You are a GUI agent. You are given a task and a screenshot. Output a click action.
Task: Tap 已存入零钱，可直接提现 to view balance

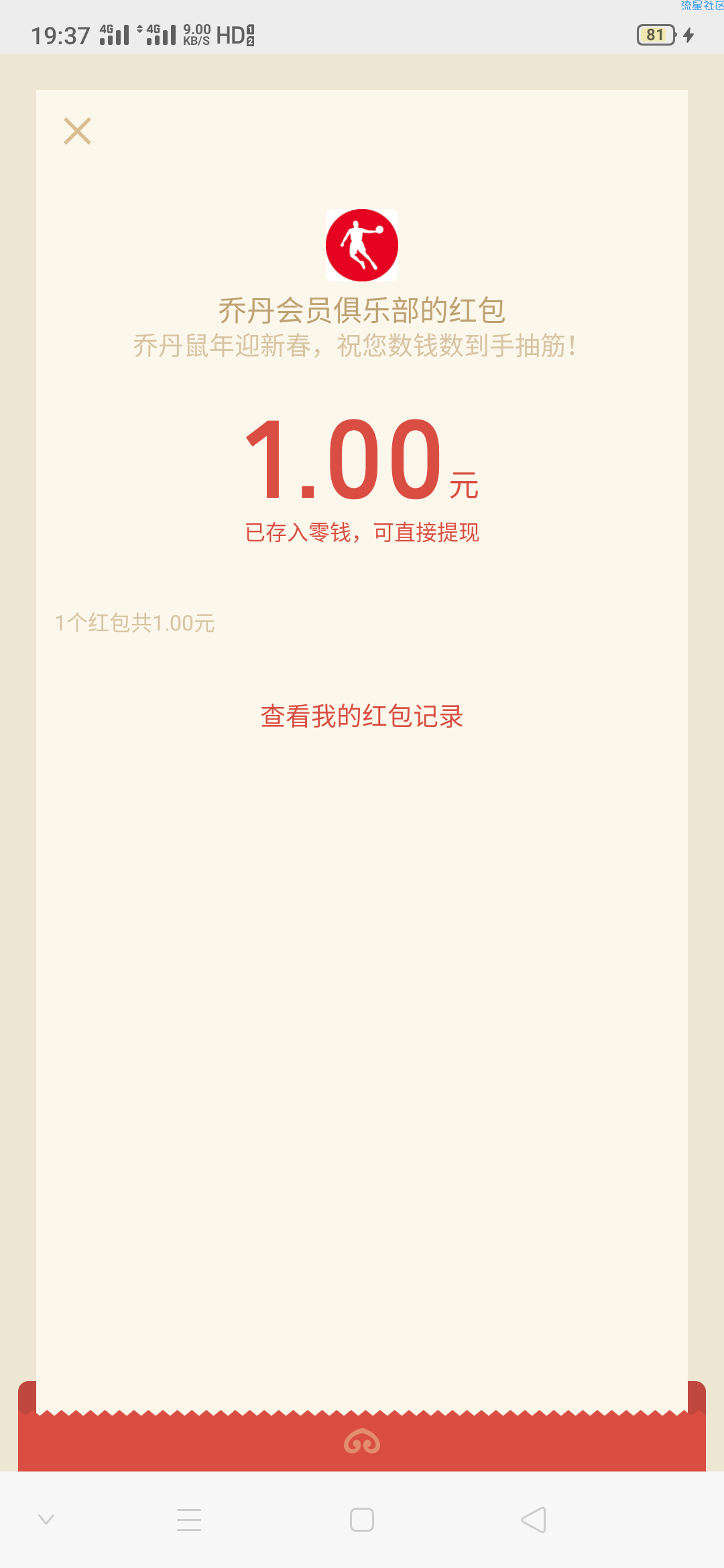coord(362,533)
